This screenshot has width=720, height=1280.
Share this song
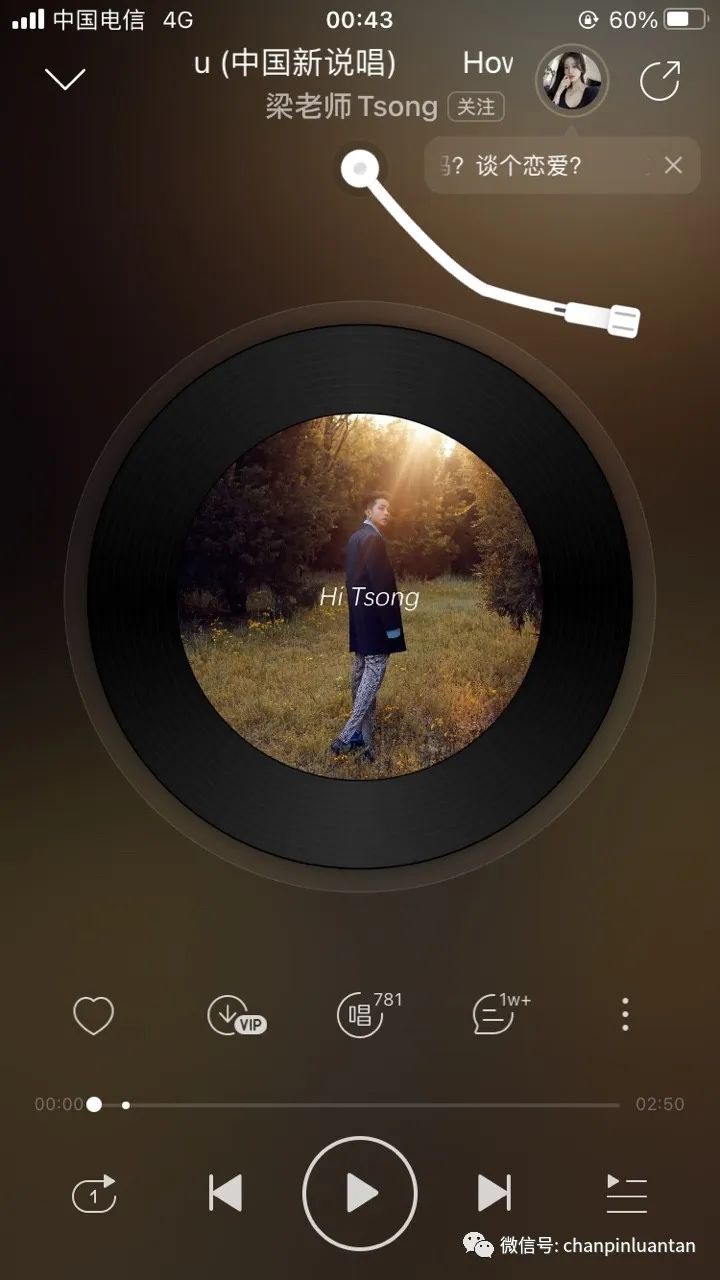point(660,81)
